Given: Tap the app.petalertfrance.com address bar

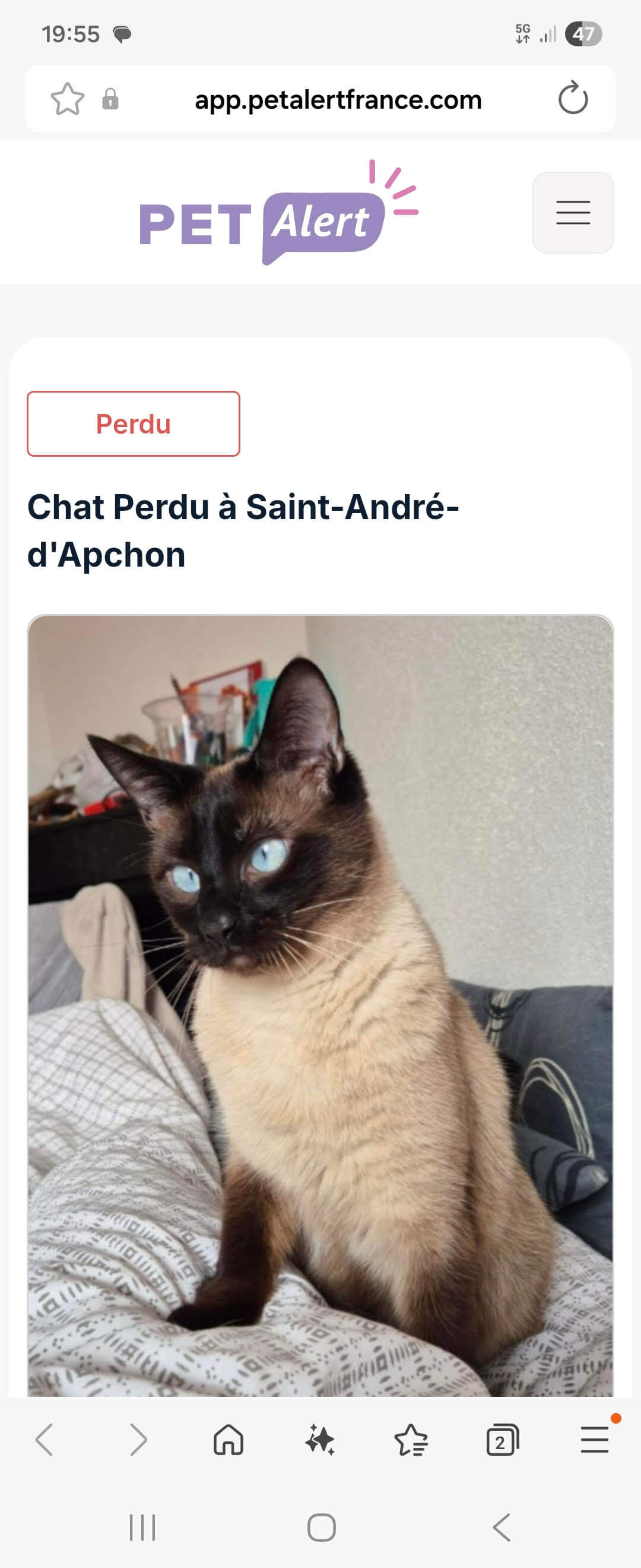Looking at the screenshot, I should coord(338,100).
